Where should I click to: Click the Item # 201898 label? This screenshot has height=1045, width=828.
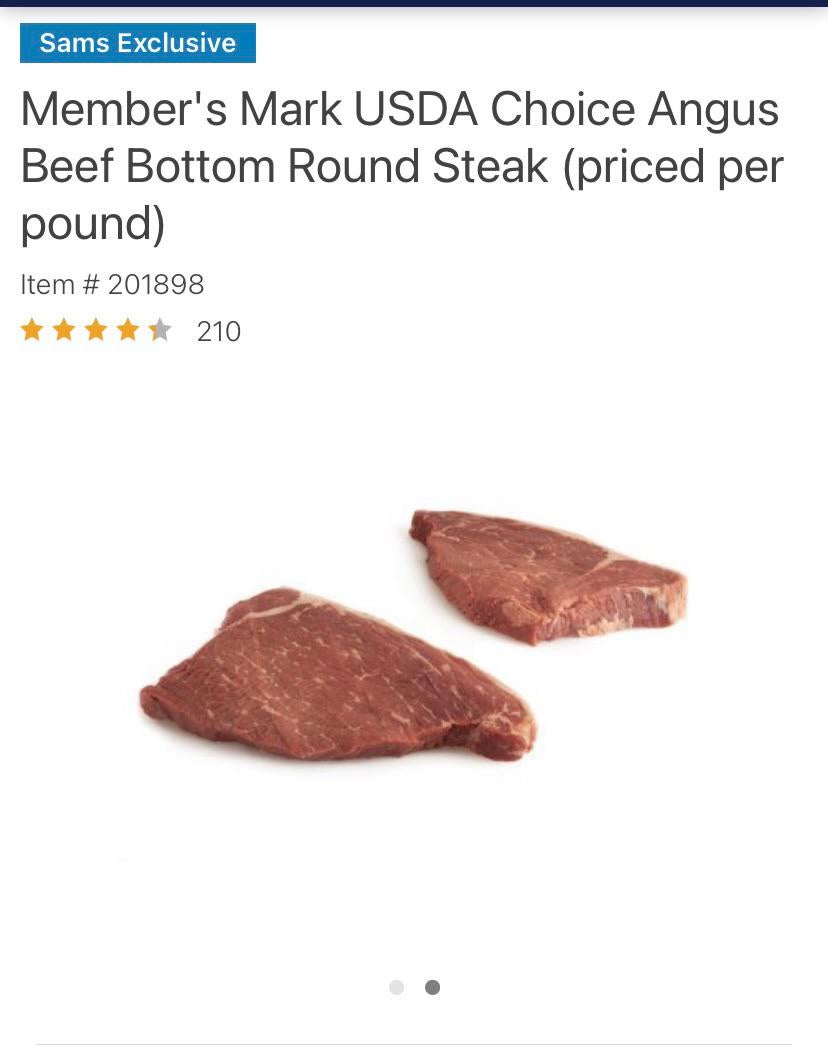[x=112, y=284]
